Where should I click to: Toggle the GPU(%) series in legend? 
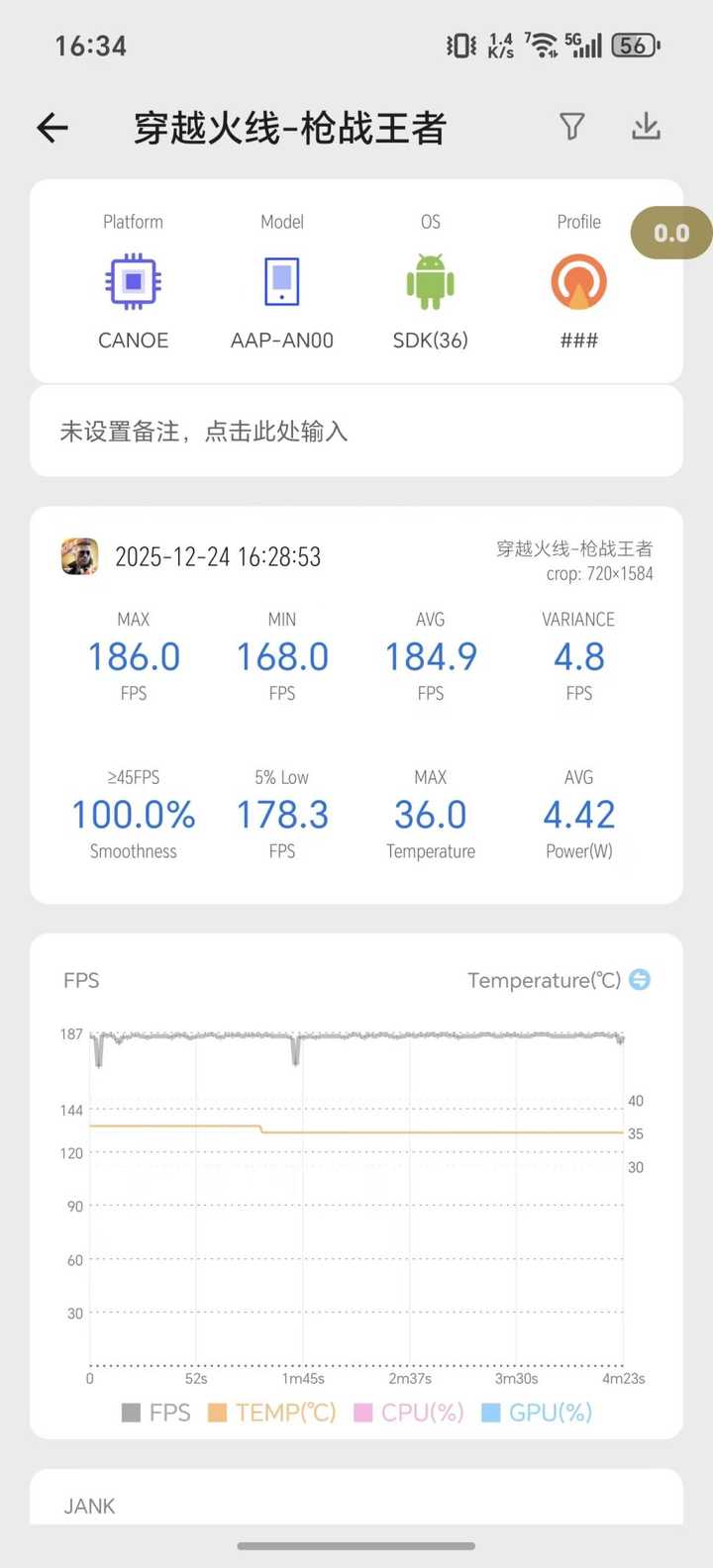(537, 1413)
